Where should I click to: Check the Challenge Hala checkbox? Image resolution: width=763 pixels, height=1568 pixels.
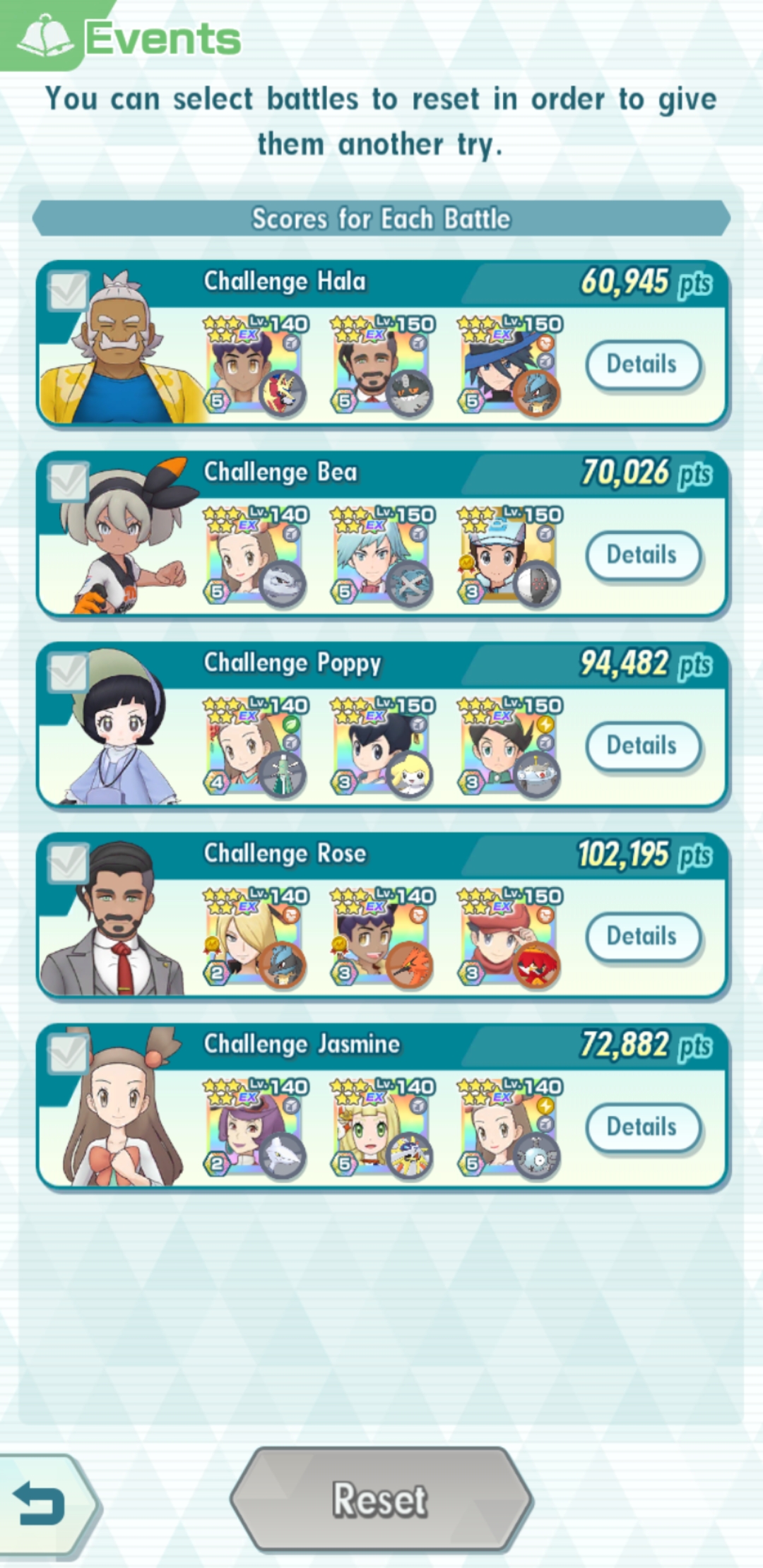point(68,290)
